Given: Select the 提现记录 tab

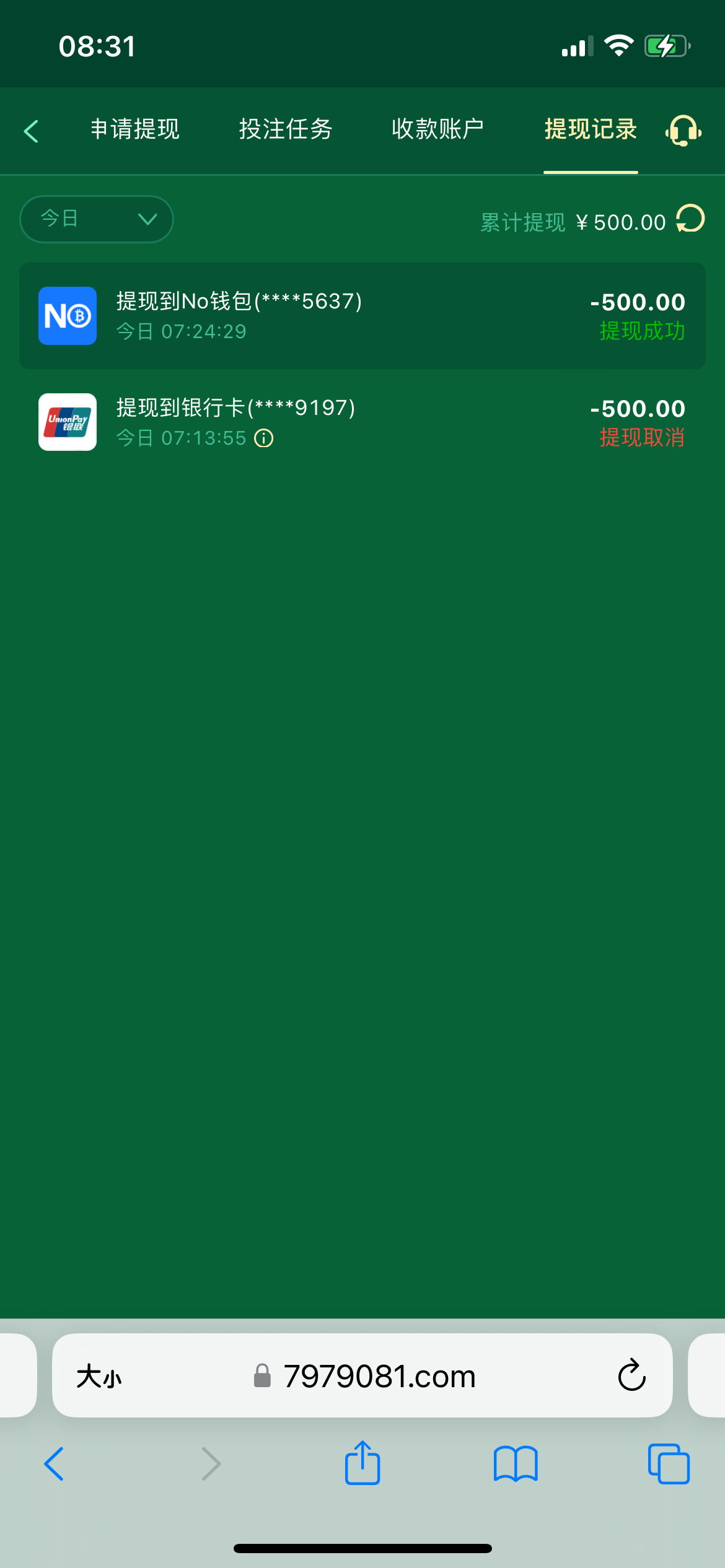Looking at the screenshot, I should pyautogui.click(x=591, y=129).
